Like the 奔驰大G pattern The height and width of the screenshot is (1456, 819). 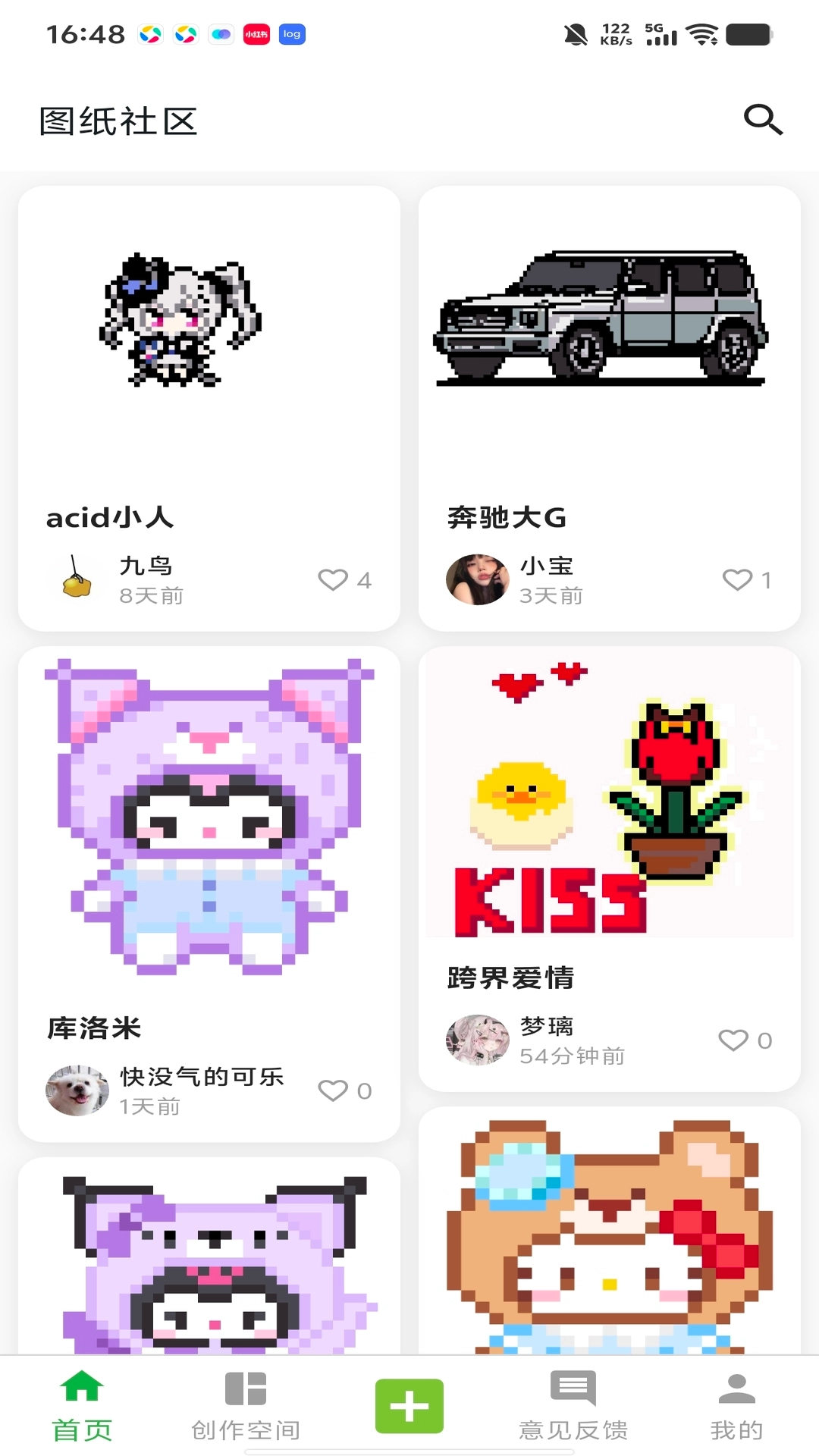pyautogui.click(x=737, y=580)
